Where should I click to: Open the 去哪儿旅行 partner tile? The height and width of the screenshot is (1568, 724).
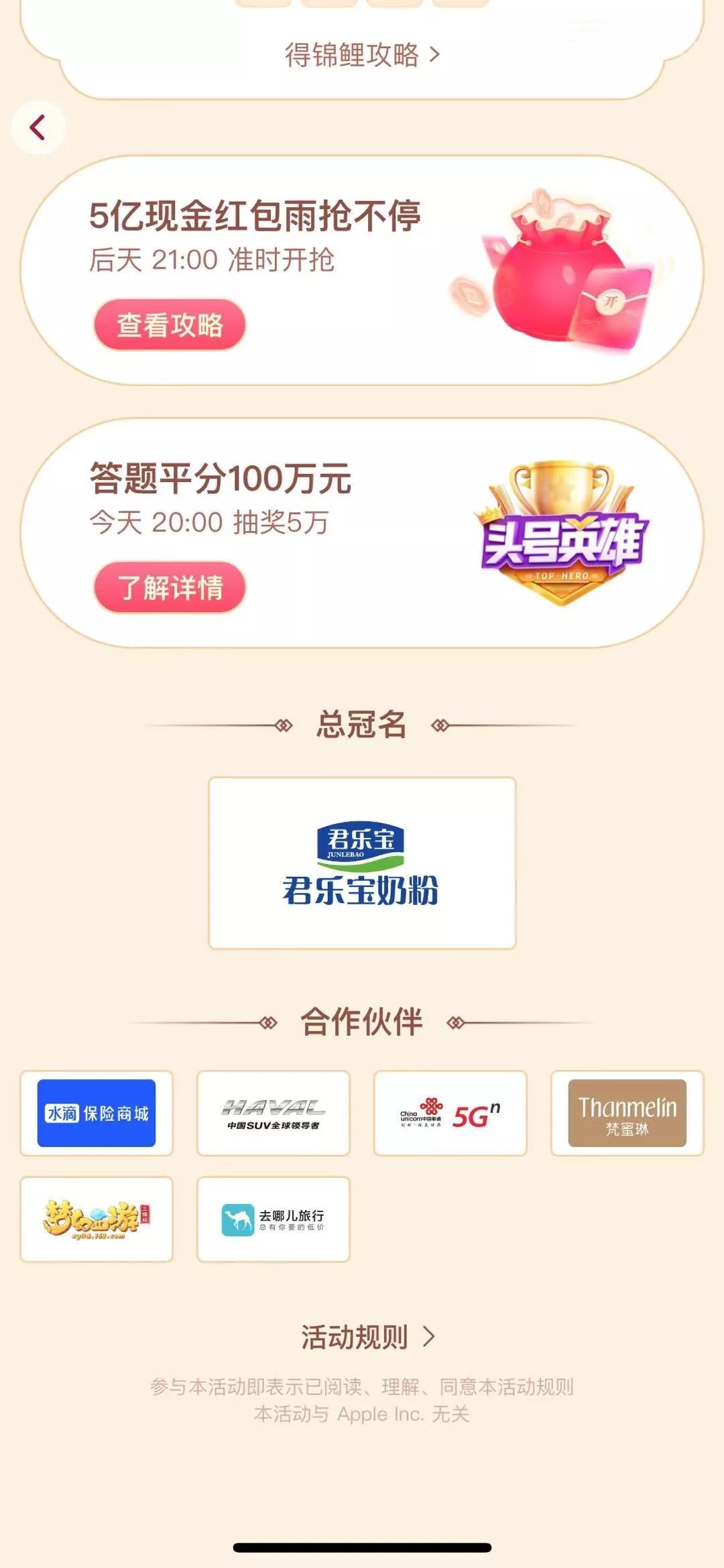[x=274, y=1219]
